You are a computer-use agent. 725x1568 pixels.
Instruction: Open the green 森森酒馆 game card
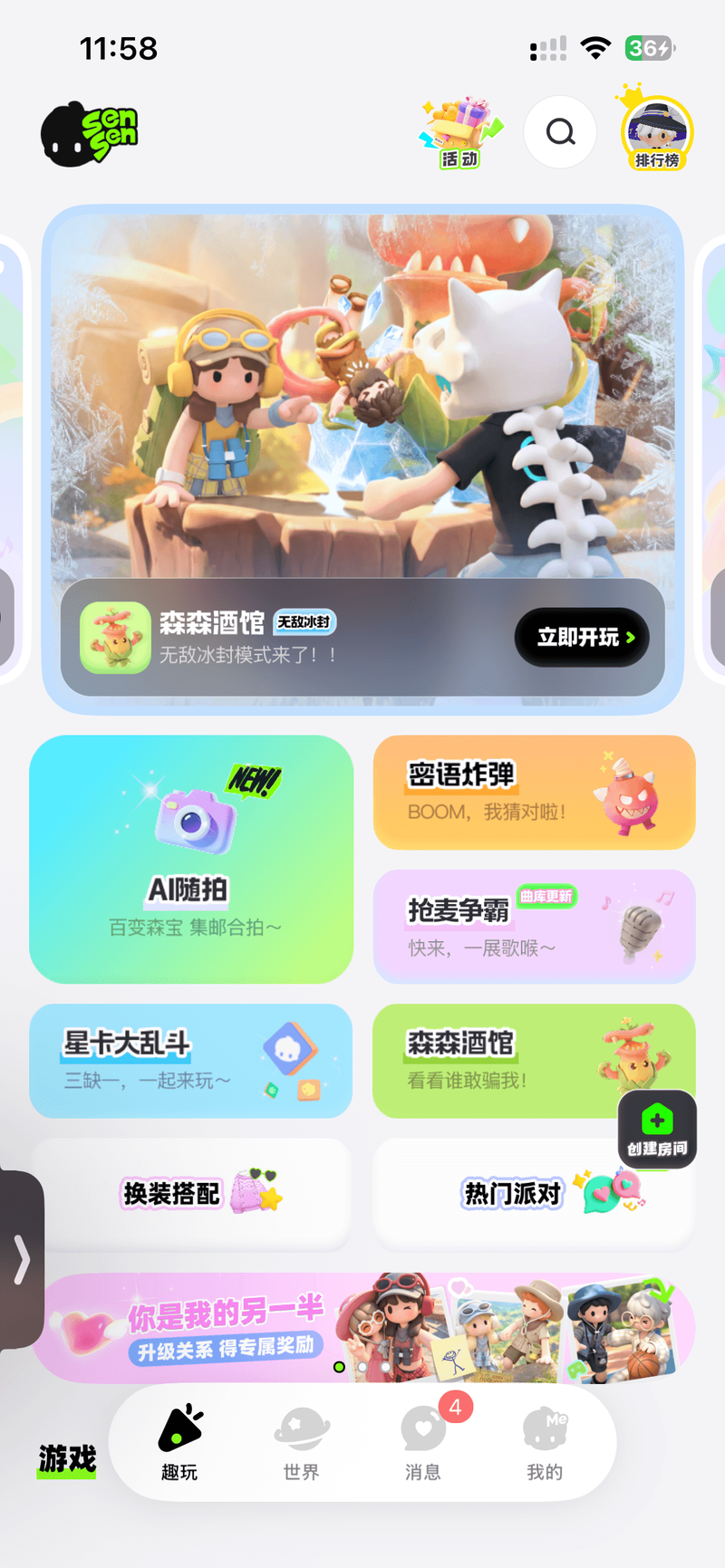[x=534, y=1061]
